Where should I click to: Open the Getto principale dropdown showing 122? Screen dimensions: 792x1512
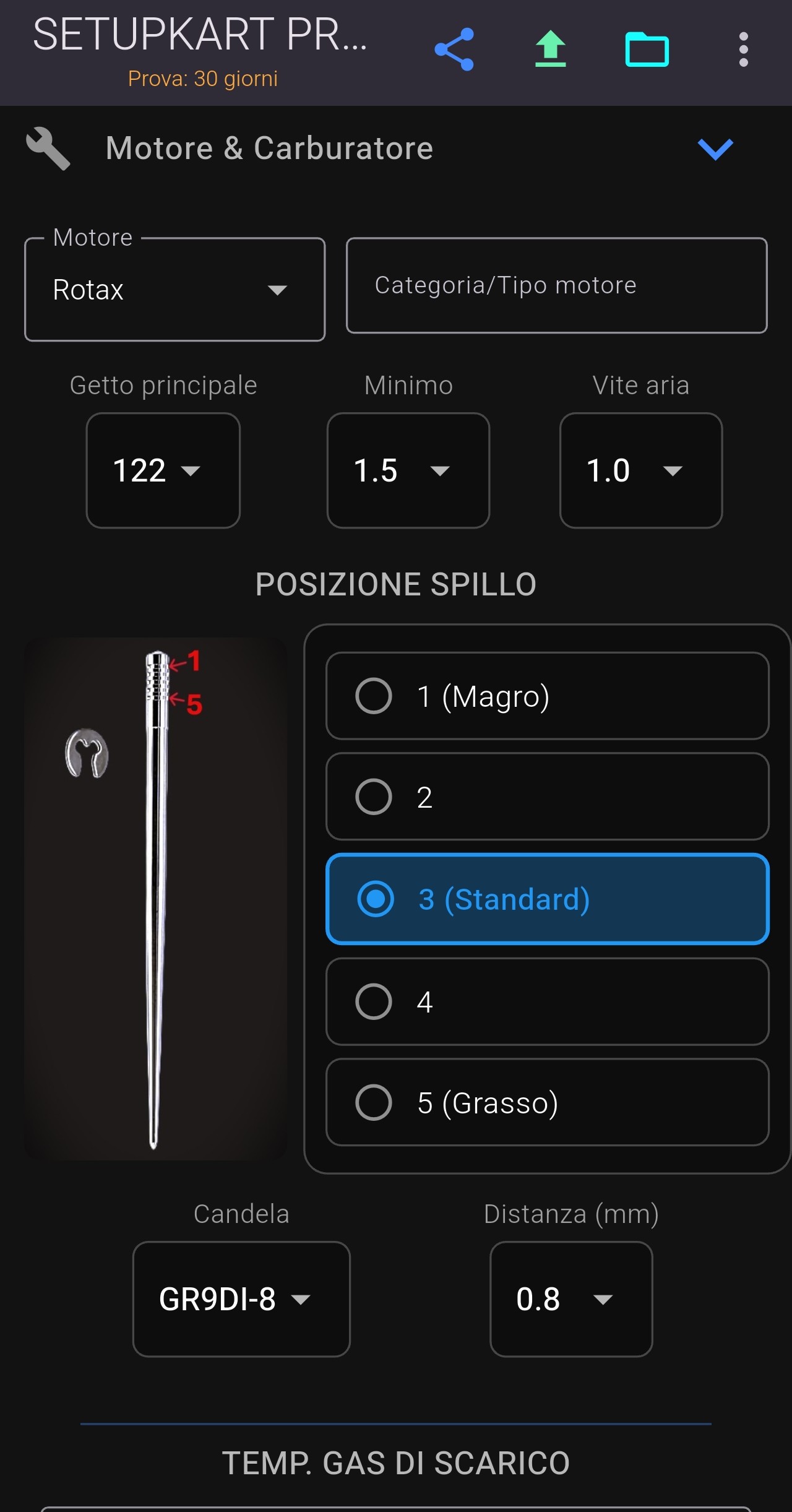click(163, 470)
